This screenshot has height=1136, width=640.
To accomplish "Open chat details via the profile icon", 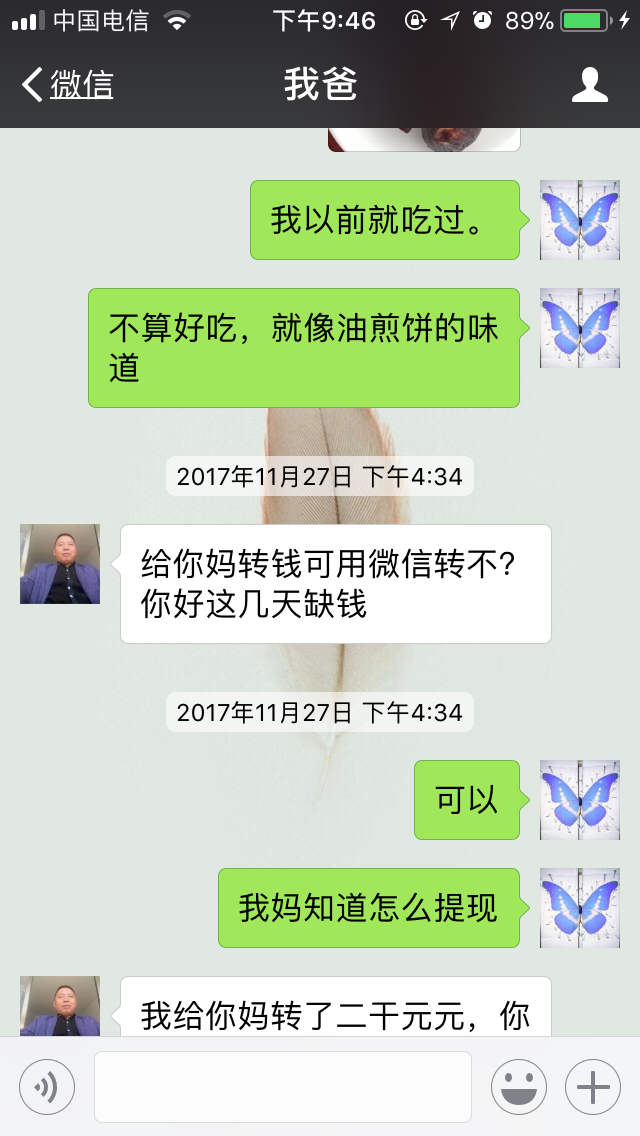I will pos(590,85).
